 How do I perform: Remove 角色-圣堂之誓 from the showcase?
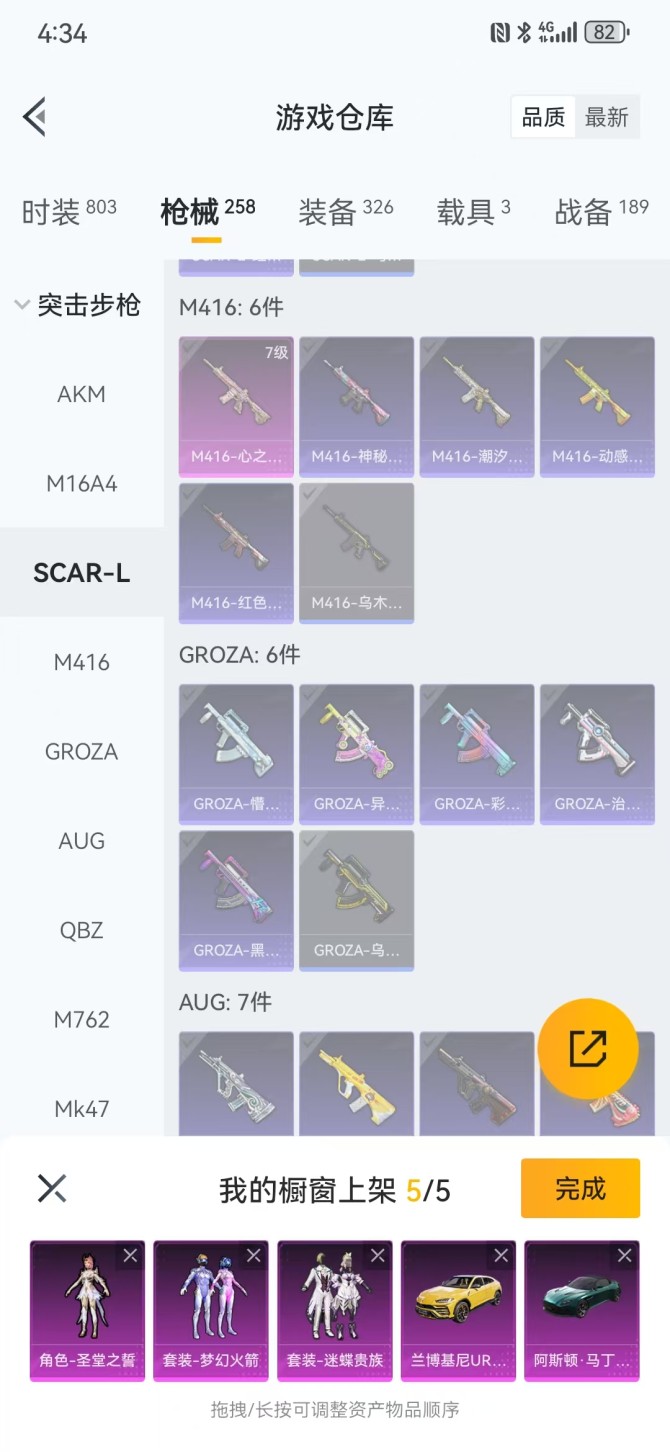click(130, 1256)
